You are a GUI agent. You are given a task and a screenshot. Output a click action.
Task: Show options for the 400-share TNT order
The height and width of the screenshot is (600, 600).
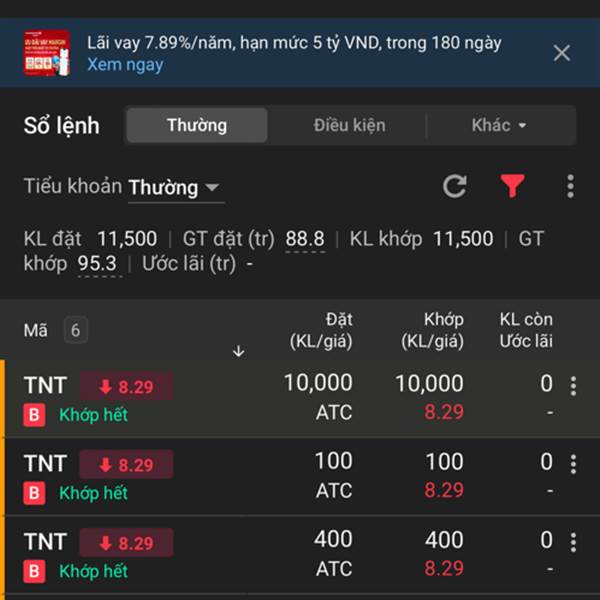(573, 543)
